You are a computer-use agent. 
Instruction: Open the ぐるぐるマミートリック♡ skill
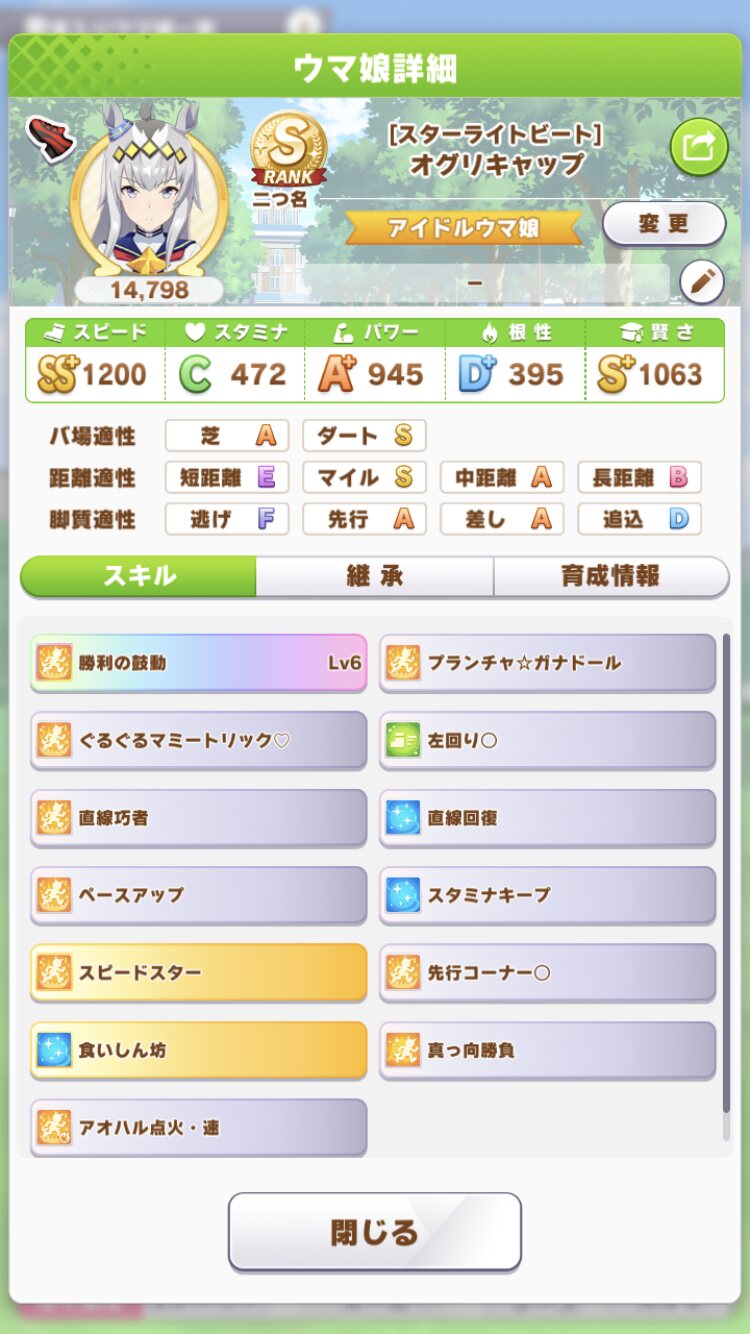pyautogui.click(x=198, y=740)
